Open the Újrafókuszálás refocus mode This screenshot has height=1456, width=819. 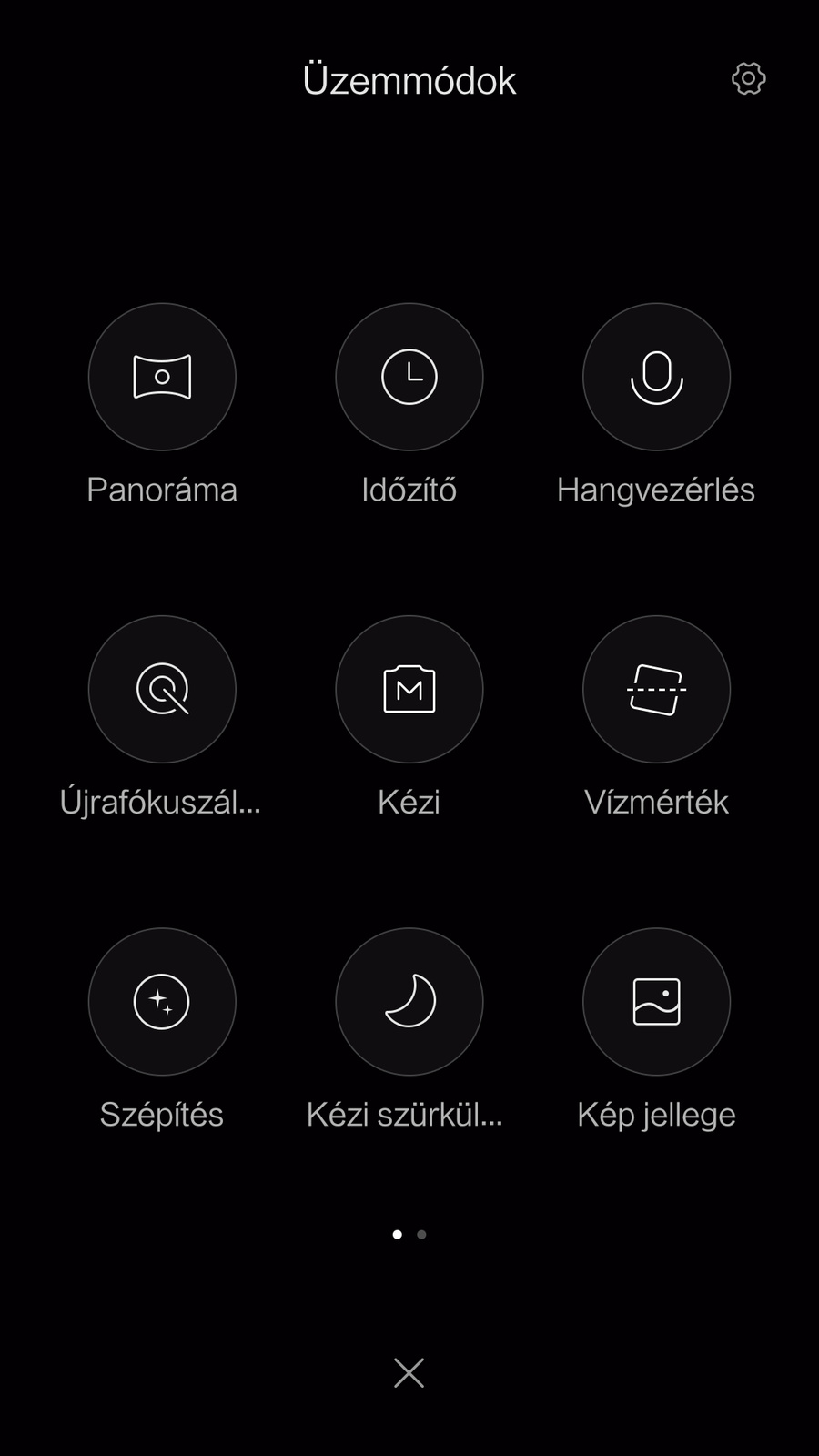point(162,689)
